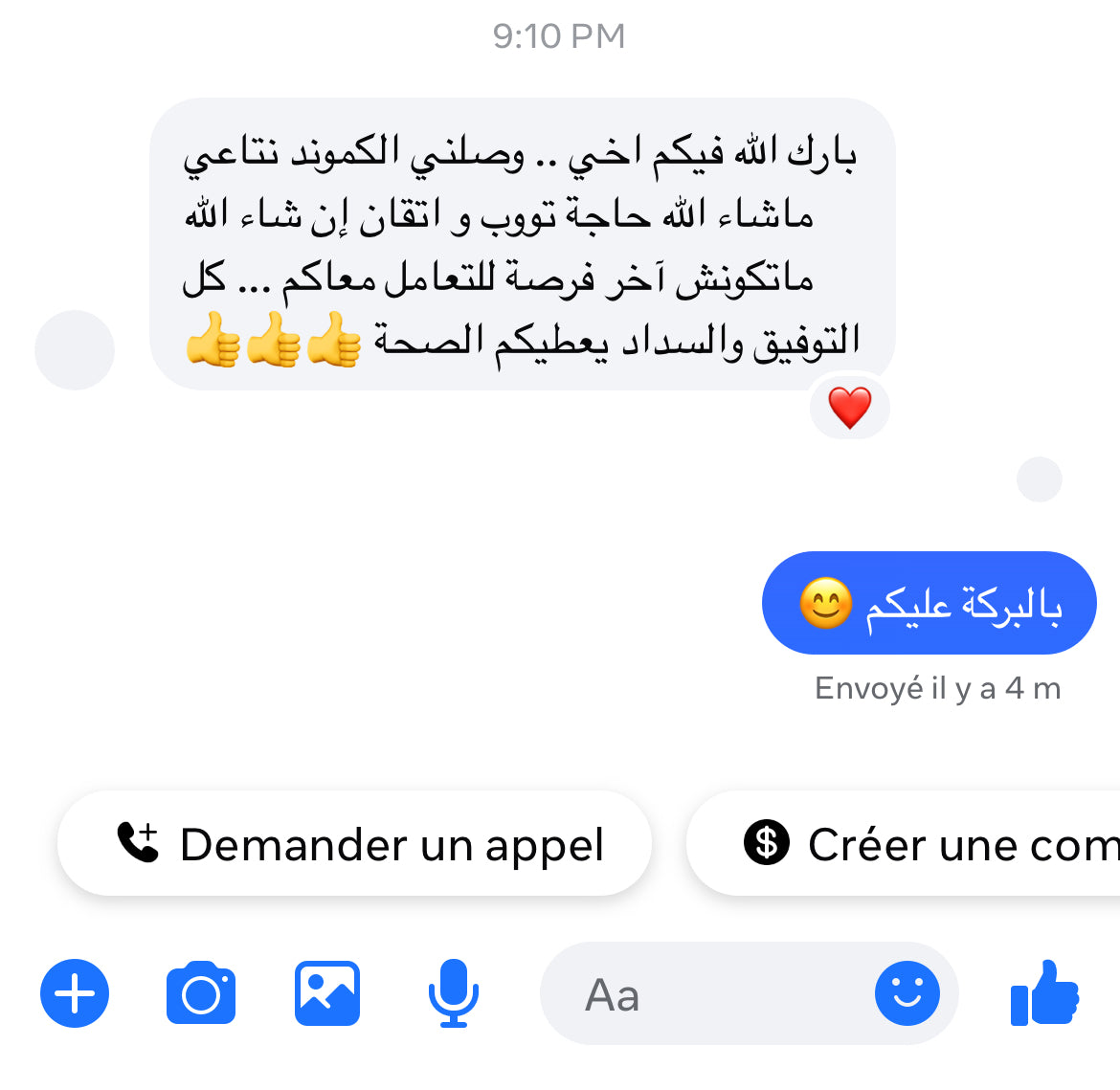Focus the Aa message input field
Screen dimensions: 1120x1090
699,994
